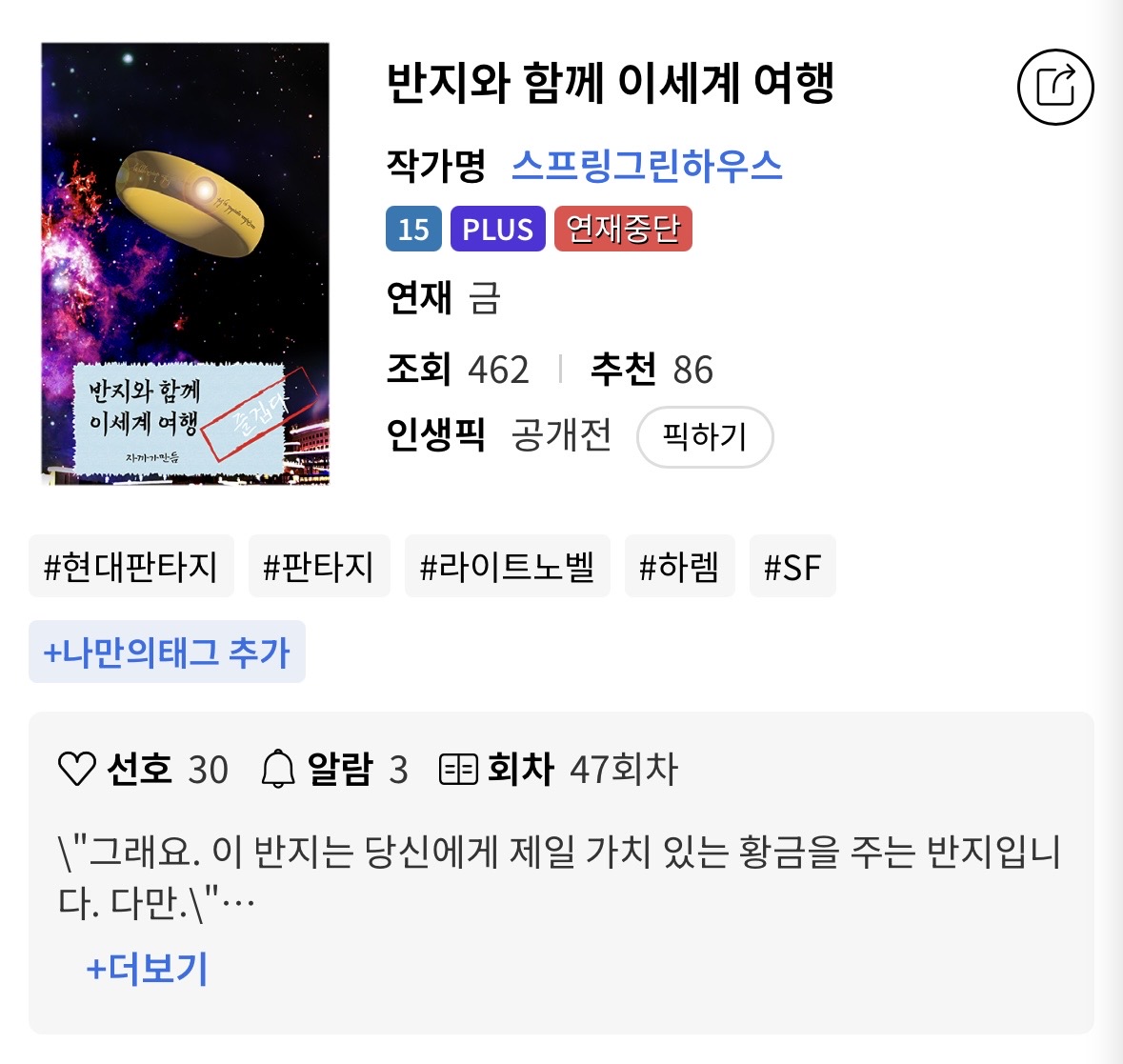The image size is (1123, 1064).
Task: Share this novel via the share icon
Action: click(x=1055, y=88)
